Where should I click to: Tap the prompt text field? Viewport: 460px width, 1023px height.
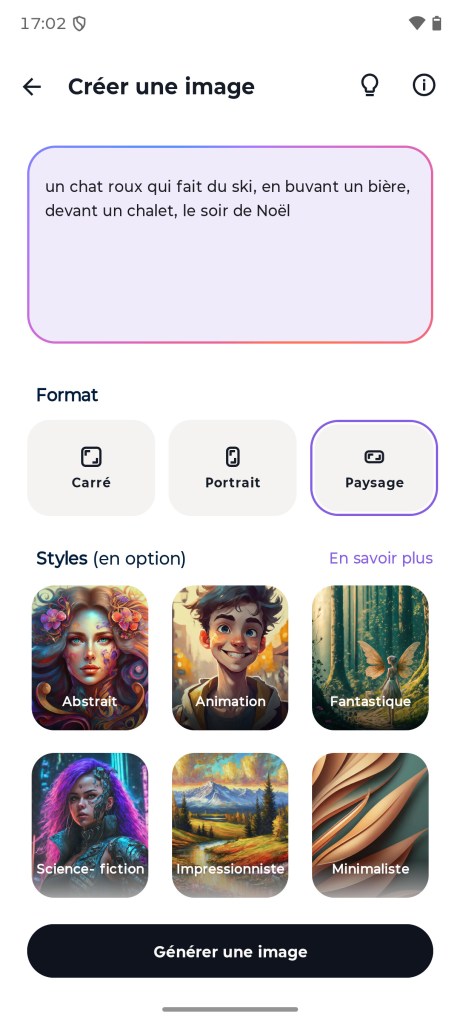(x=230, y=245)
